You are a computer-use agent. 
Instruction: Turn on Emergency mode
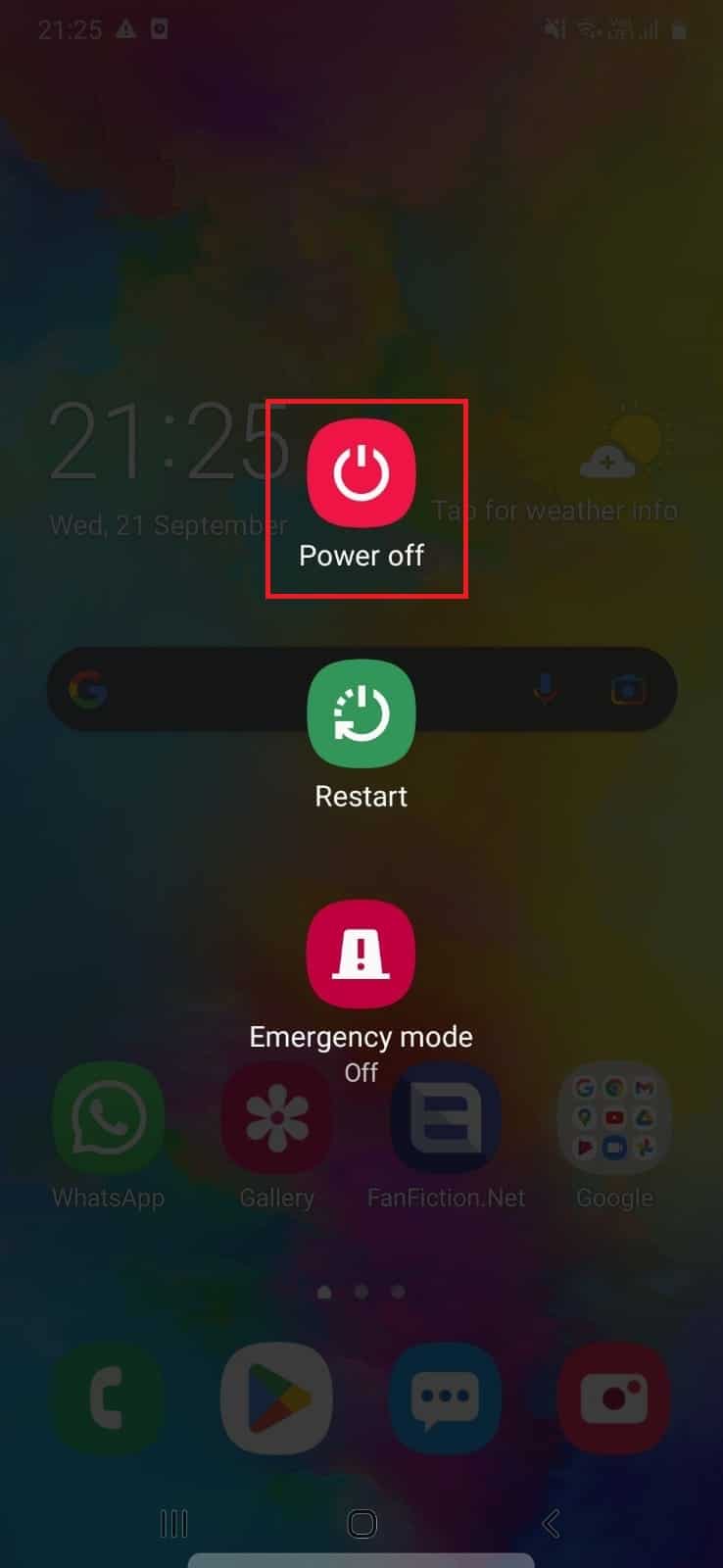coord(361,954)
